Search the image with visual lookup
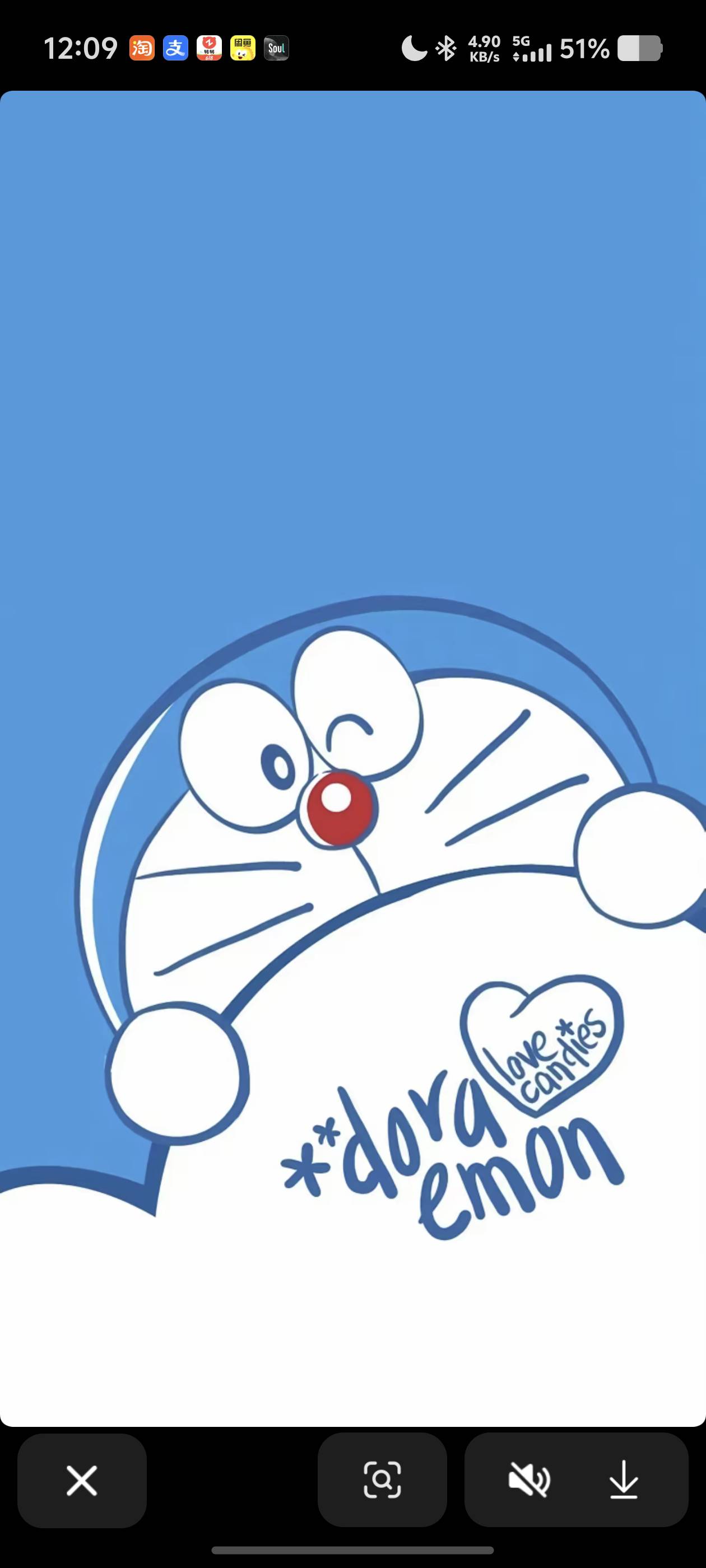This screenshot has width=706, height=1568. (x=382, y=1480)
